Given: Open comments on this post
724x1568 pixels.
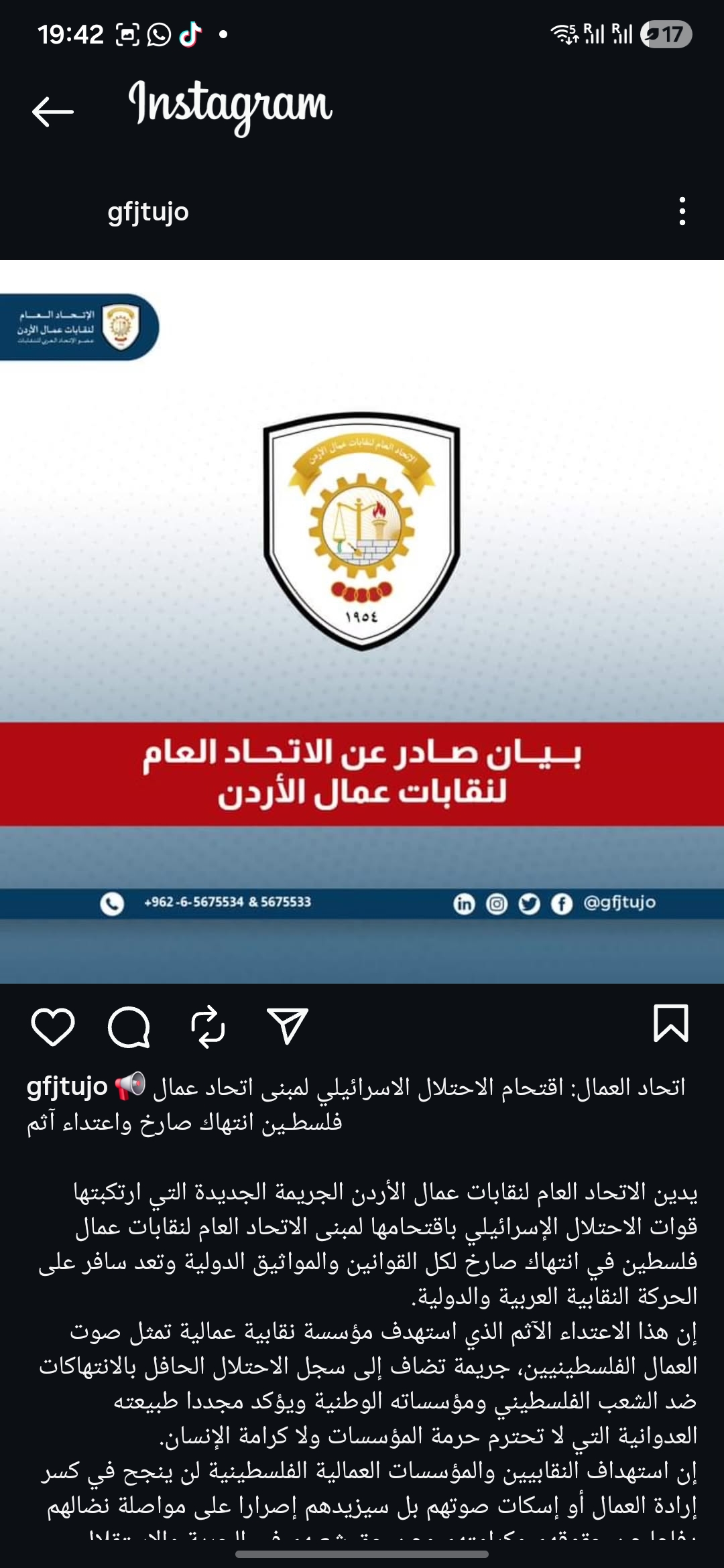Looking at the screenshot, I should (x=129, y=1026).
